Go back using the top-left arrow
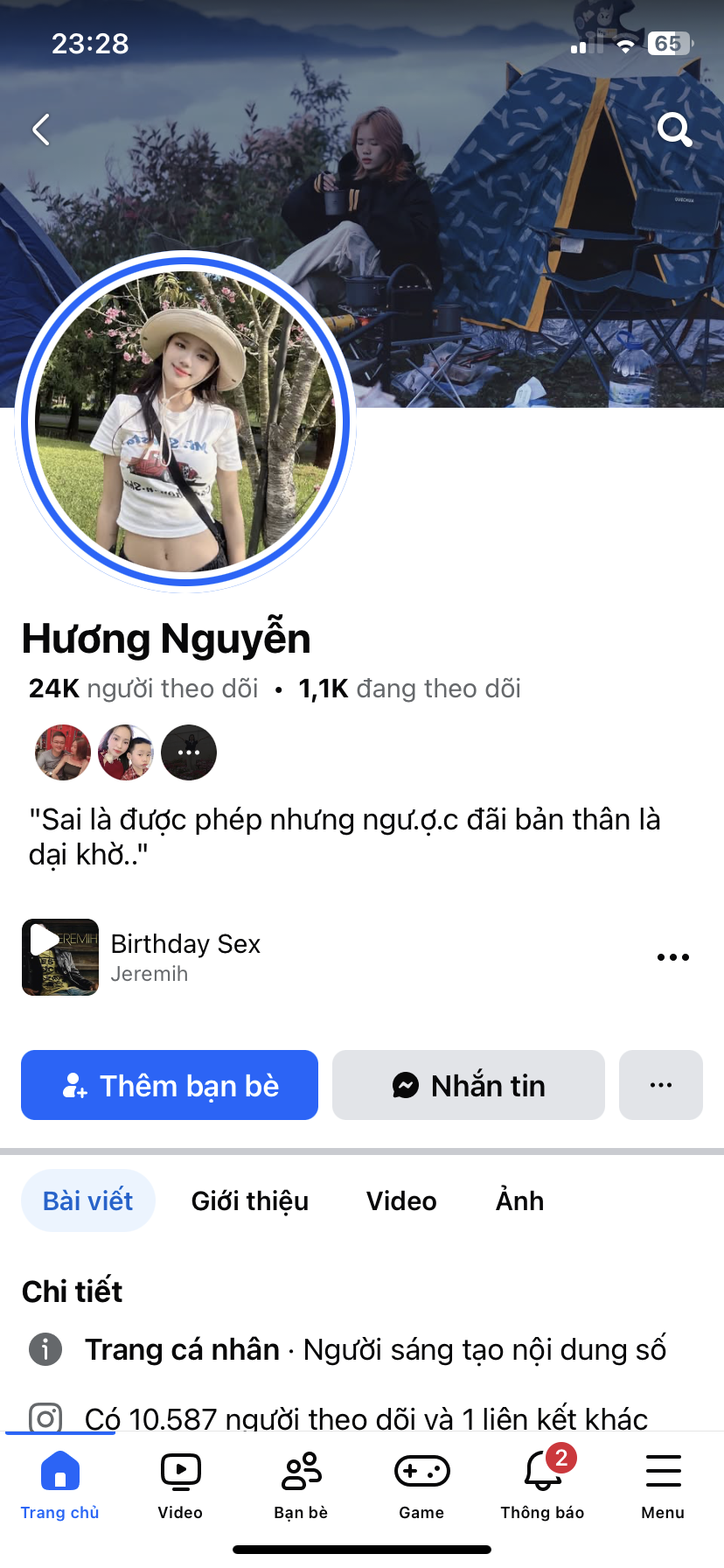This screenshot has height=1568, width=724. 41,129
